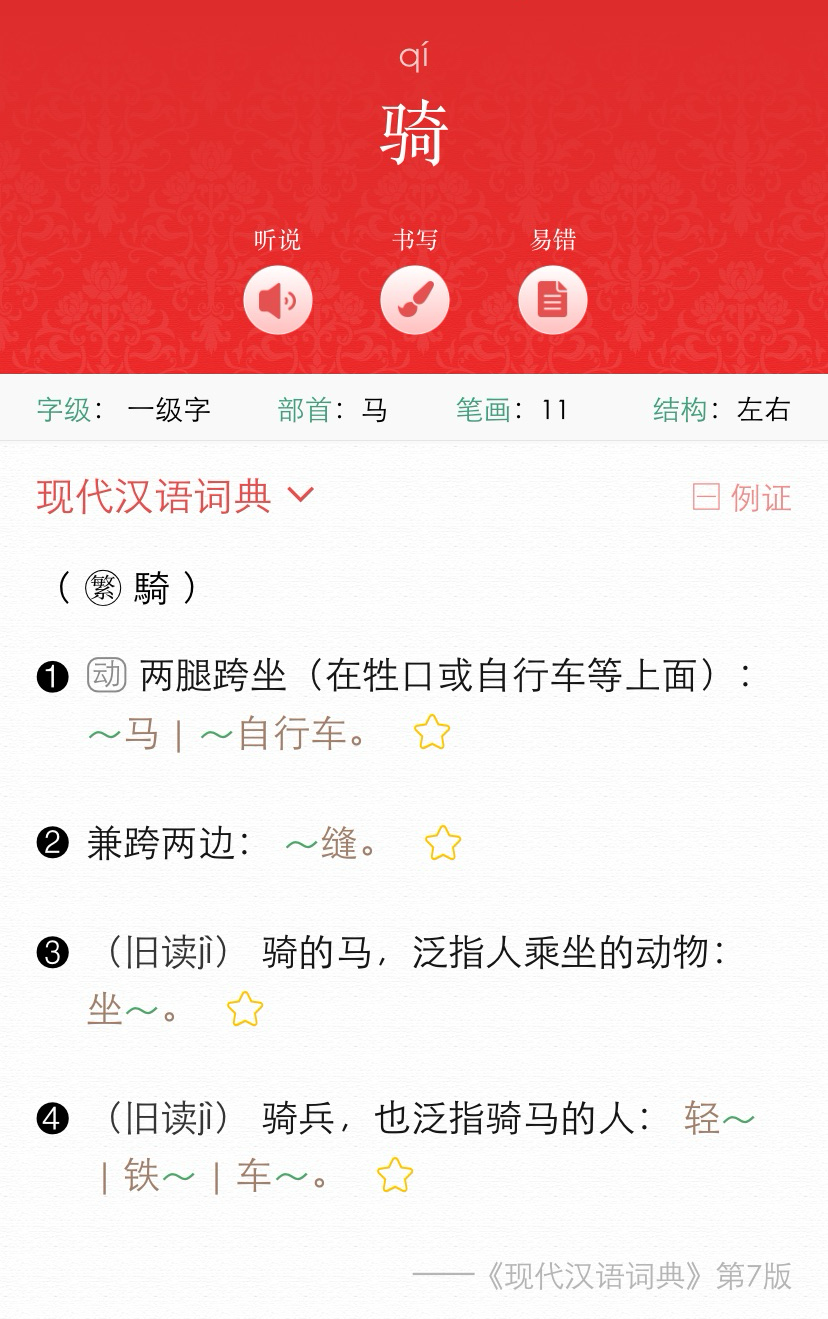Star the first definition example
This screenshot has width=828, height=1319.
point(430,732)
